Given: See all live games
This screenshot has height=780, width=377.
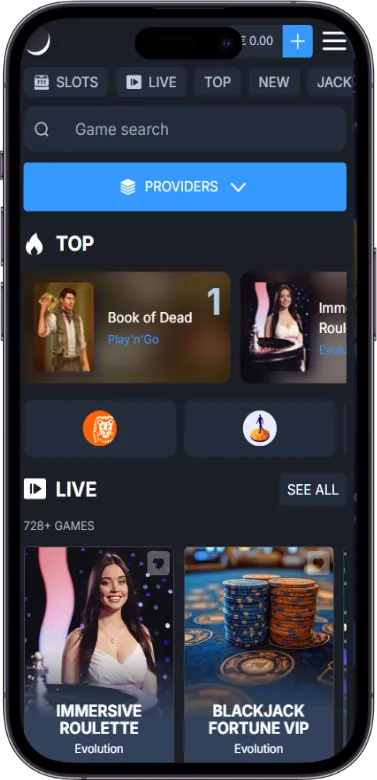Looking at the screenshot, I should [x=312, y=489].
